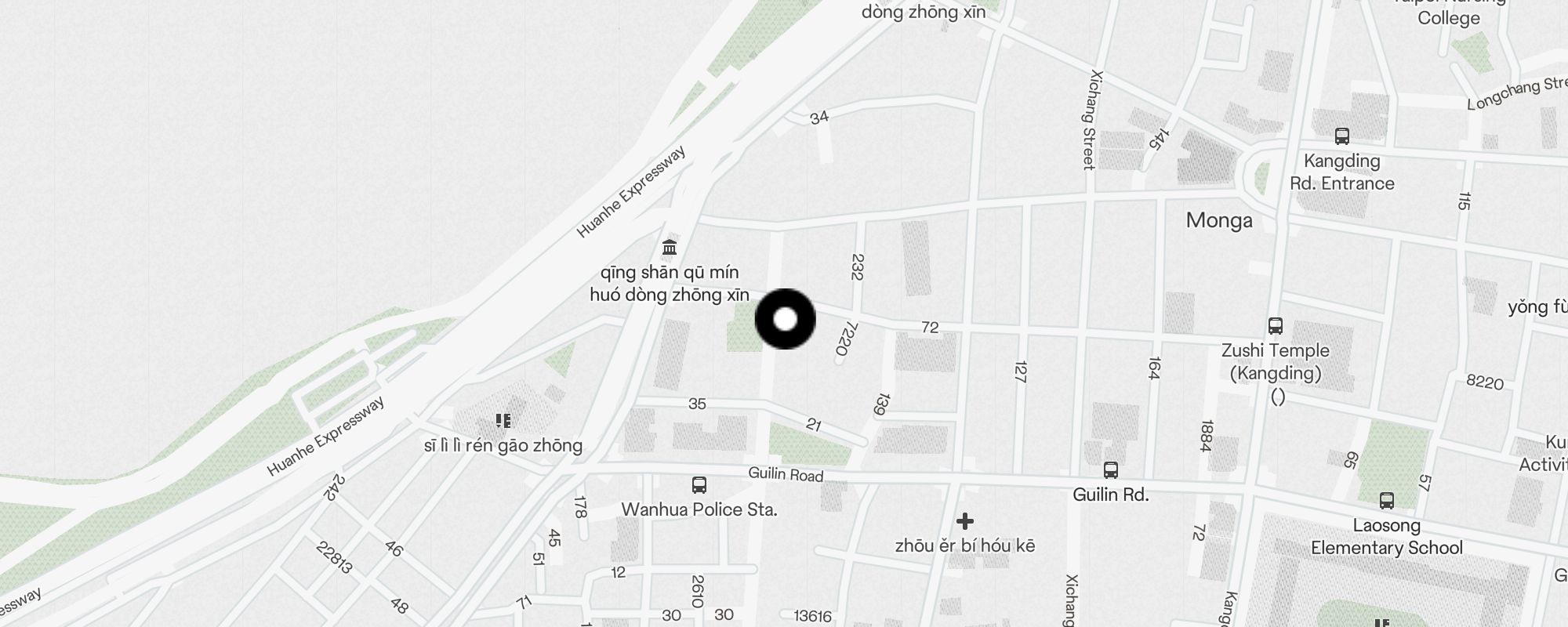Open qīng shān qū mín community center marker
This screenshot has width=1568, height=627.
pos(670,248)
